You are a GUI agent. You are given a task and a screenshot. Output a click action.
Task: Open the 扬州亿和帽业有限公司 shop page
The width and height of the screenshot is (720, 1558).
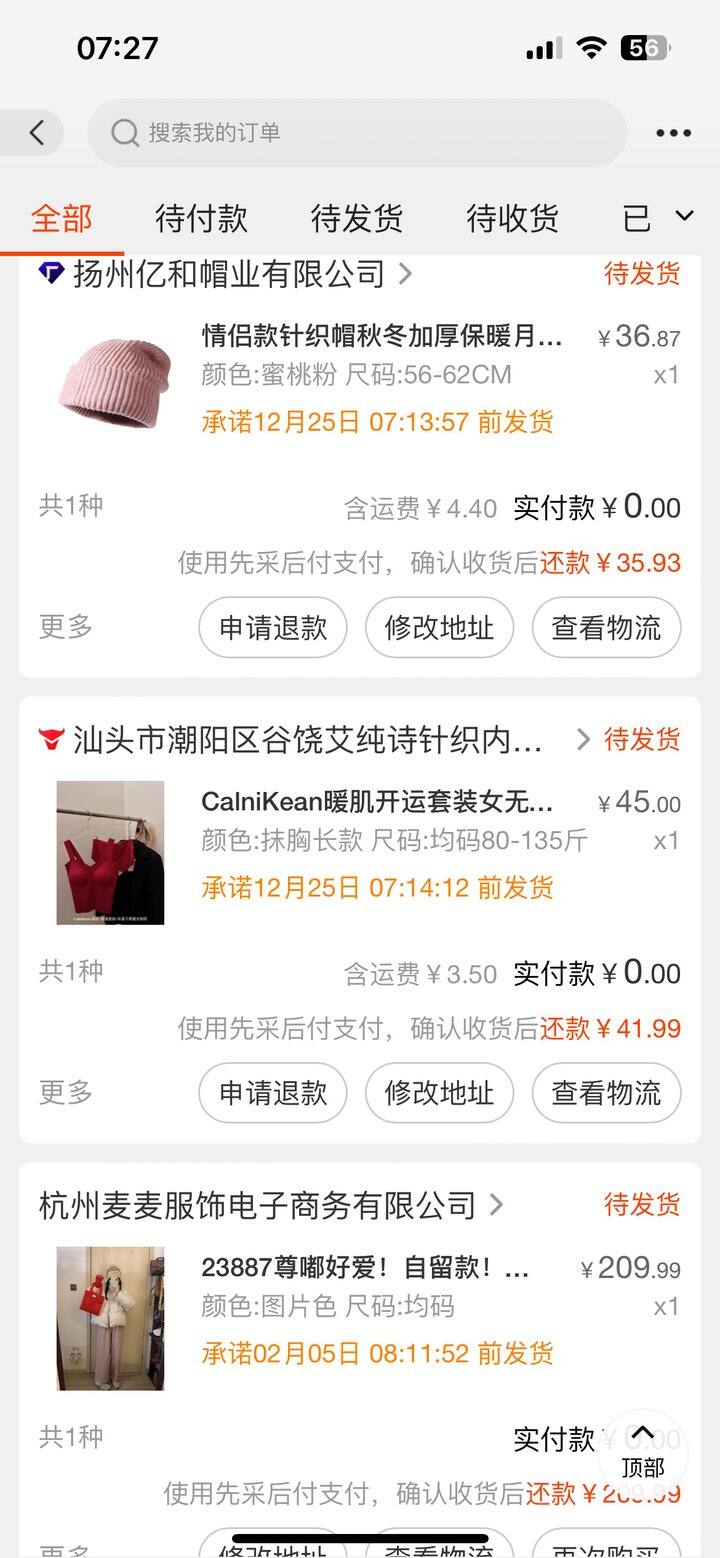(226, 273)
